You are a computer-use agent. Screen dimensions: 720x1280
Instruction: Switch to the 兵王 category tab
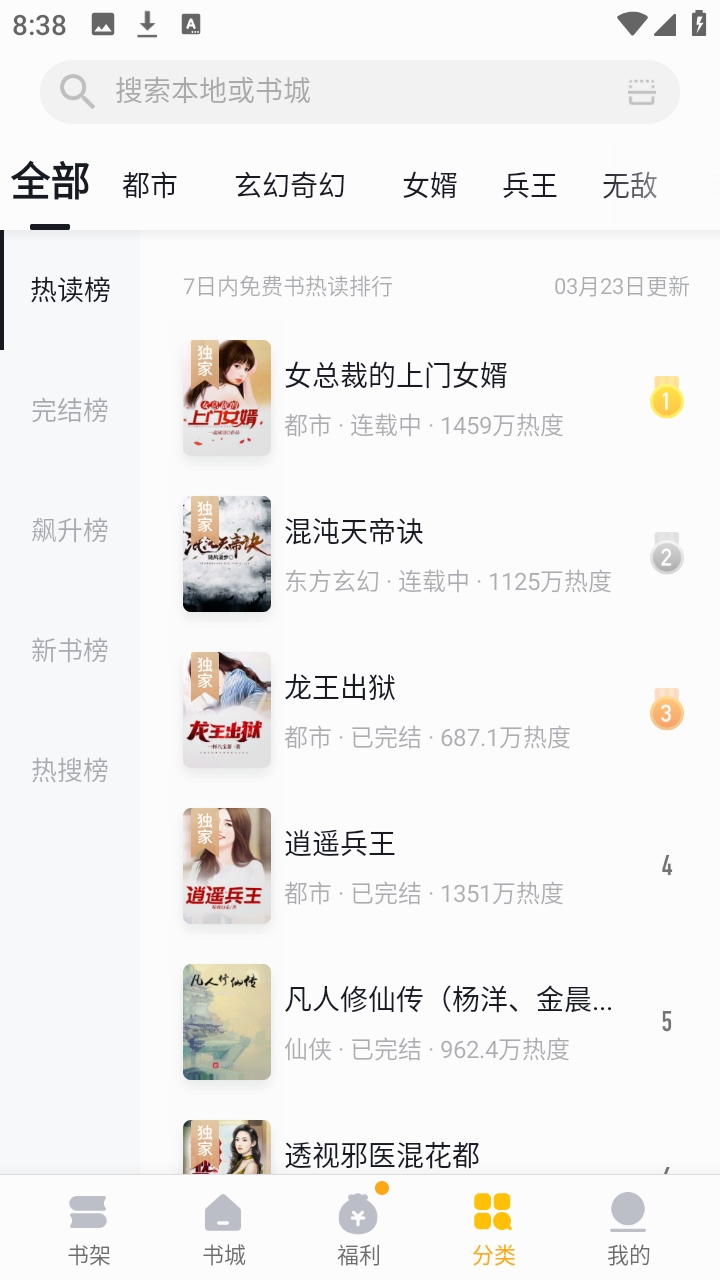(530, 185)
